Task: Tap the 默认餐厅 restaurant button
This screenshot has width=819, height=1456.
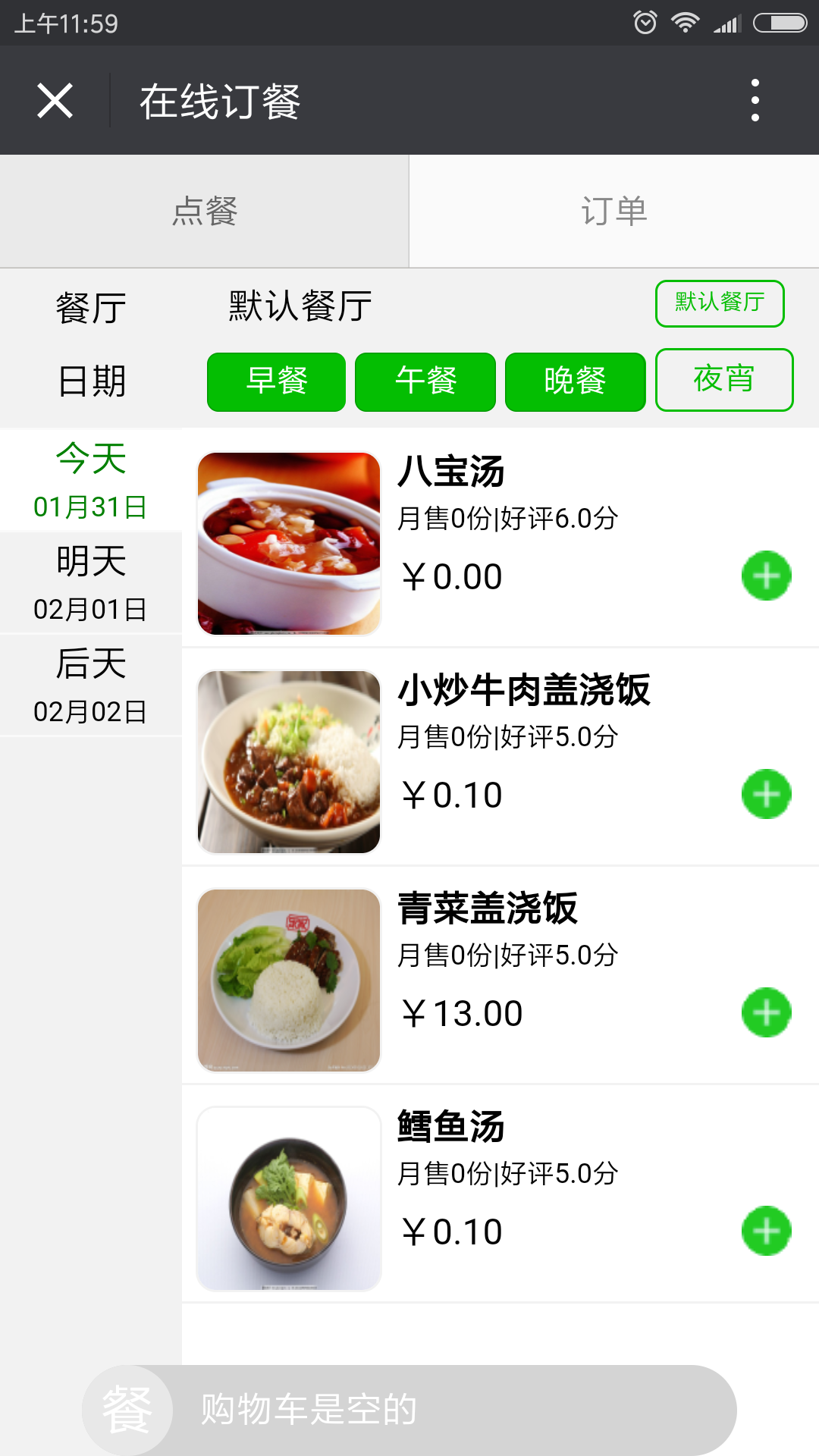Action: [719, 303]
